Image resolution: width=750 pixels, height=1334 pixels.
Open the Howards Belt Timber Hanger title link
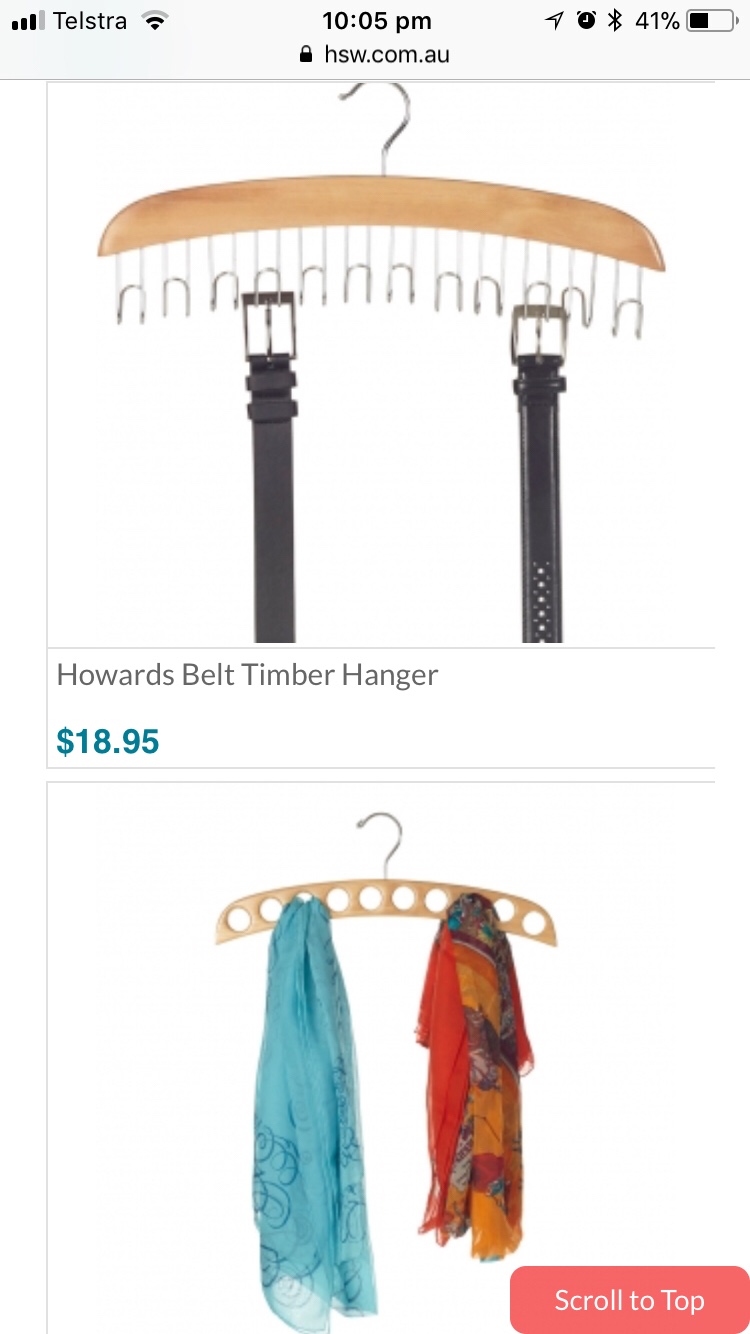[247, 675]
